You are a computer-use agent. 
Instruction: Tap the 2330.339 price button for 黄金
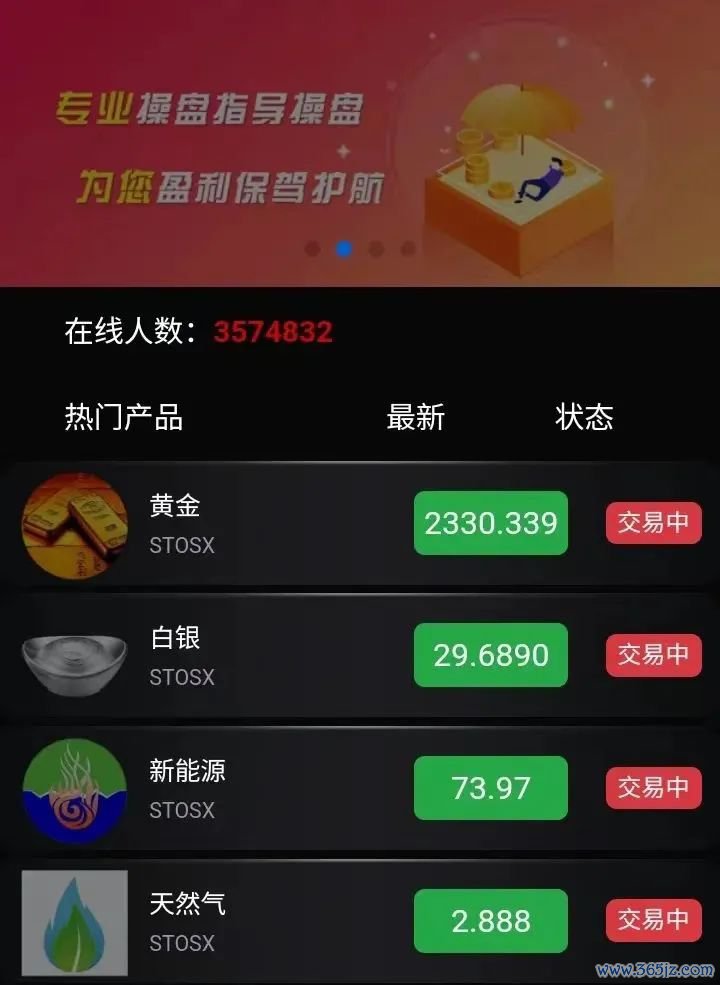click(x=491, y=523)
